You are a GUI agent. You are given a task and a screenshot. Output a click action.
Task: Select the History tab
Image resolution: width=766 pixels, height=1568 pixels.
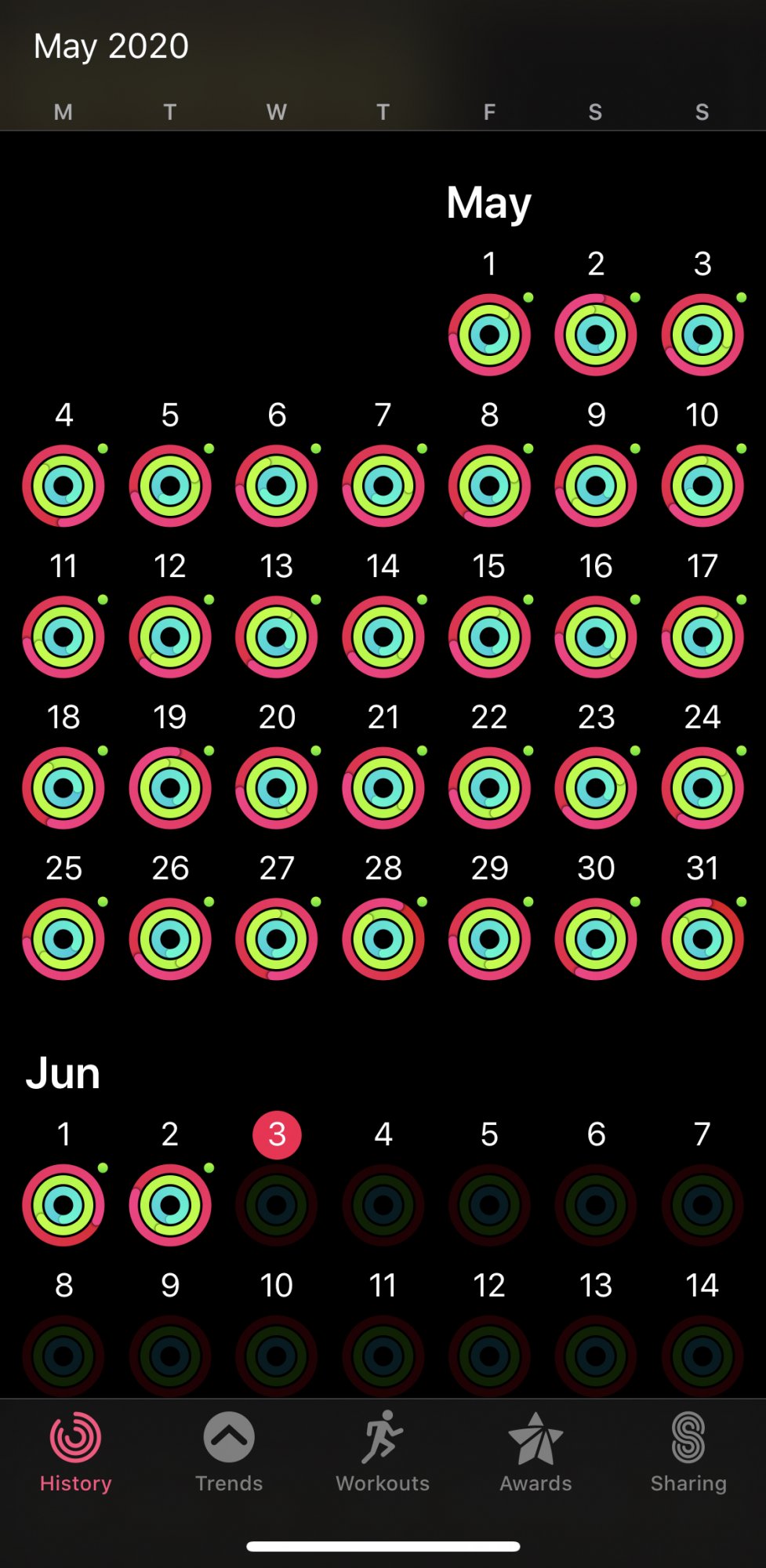[75, 1453]
